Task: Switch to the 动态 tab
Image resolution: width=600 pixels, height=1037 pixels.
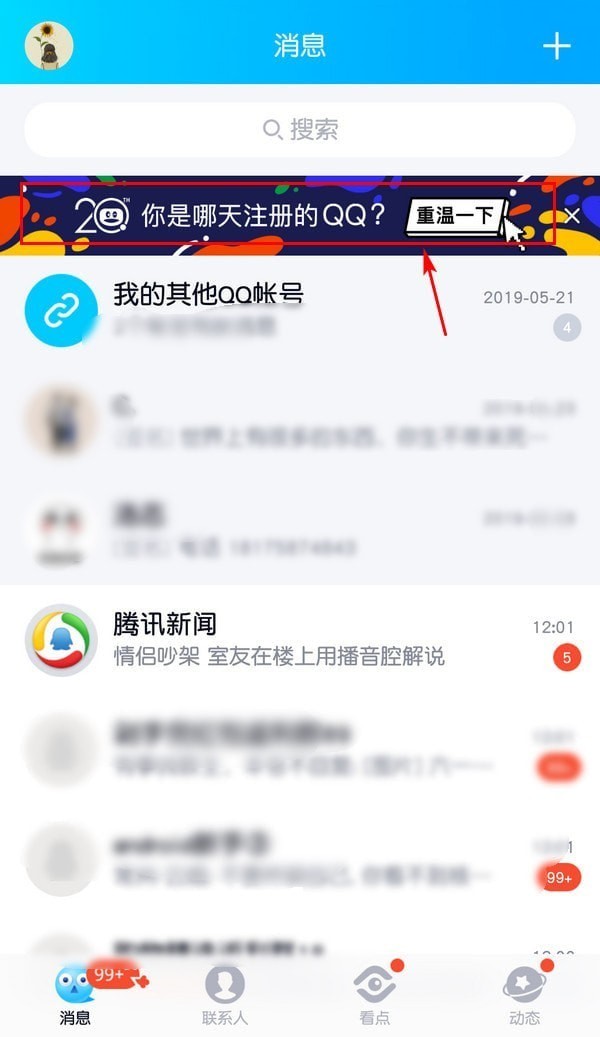Action: click(x=525, y=995)
